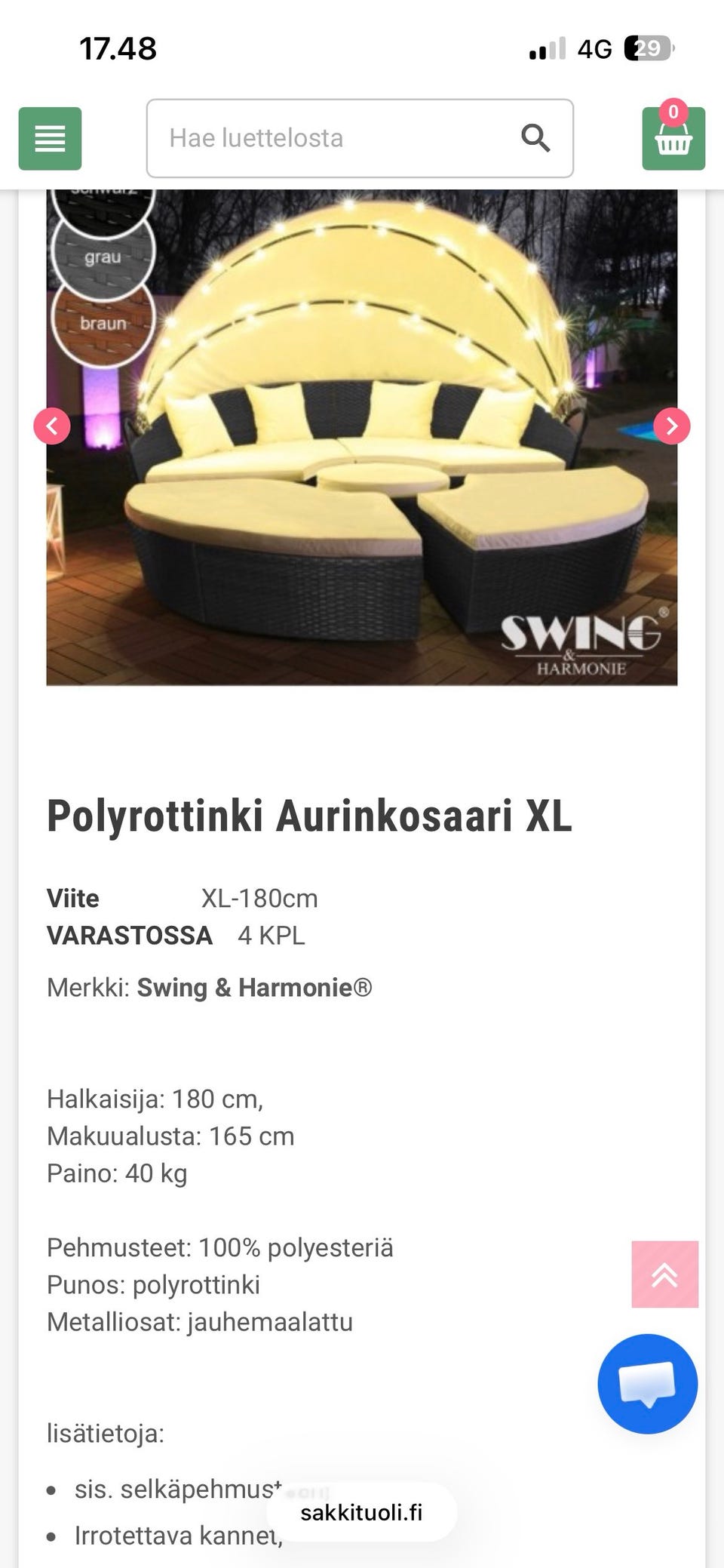The image size is (724, 1568).
Task: Tap the sakkituoli.fi address pill
Action: [361, 1513]
